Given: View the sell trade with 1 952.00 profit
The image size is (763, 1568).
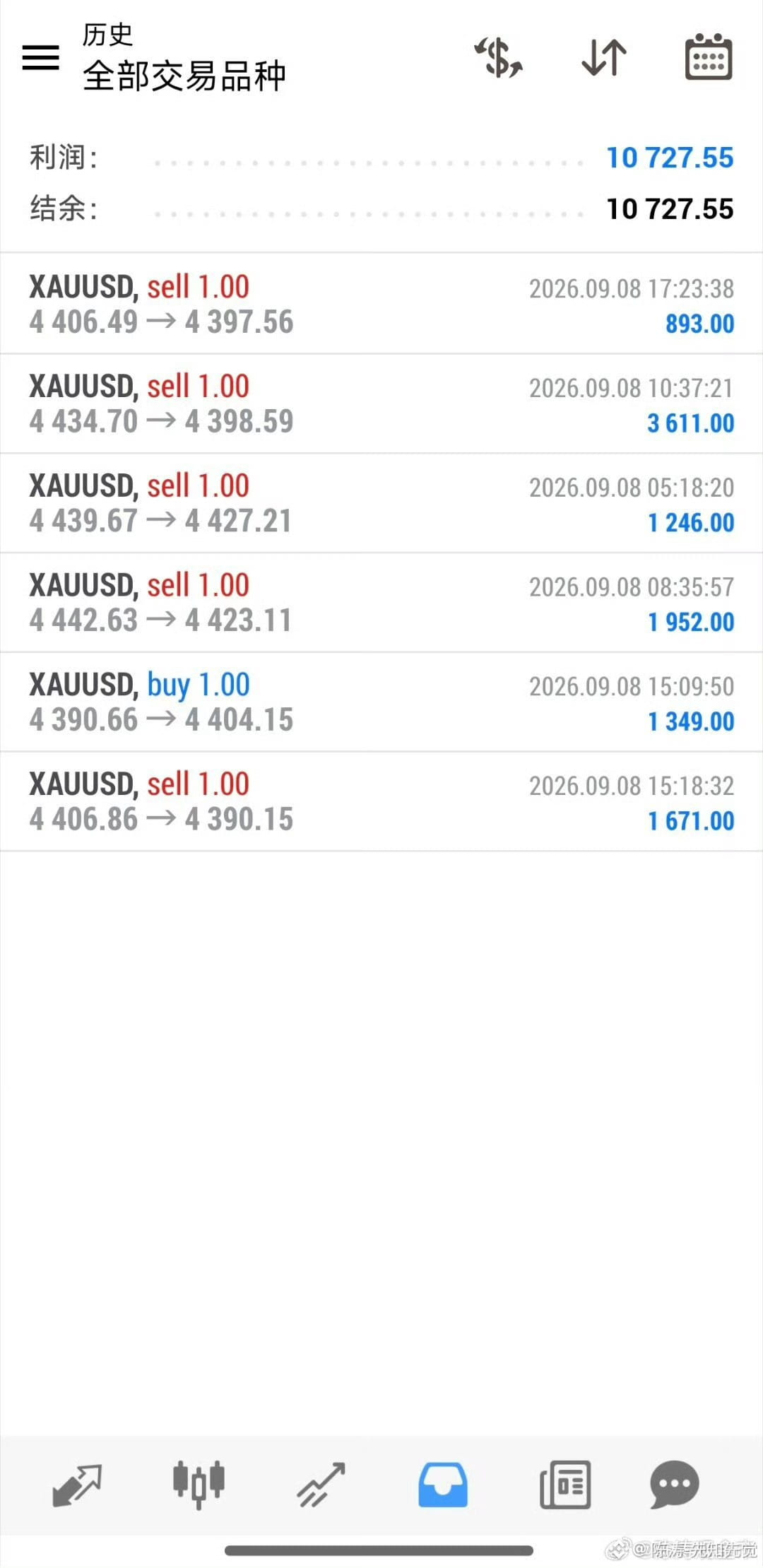Looking at the screenshot, I should click(x=381, y=603).
